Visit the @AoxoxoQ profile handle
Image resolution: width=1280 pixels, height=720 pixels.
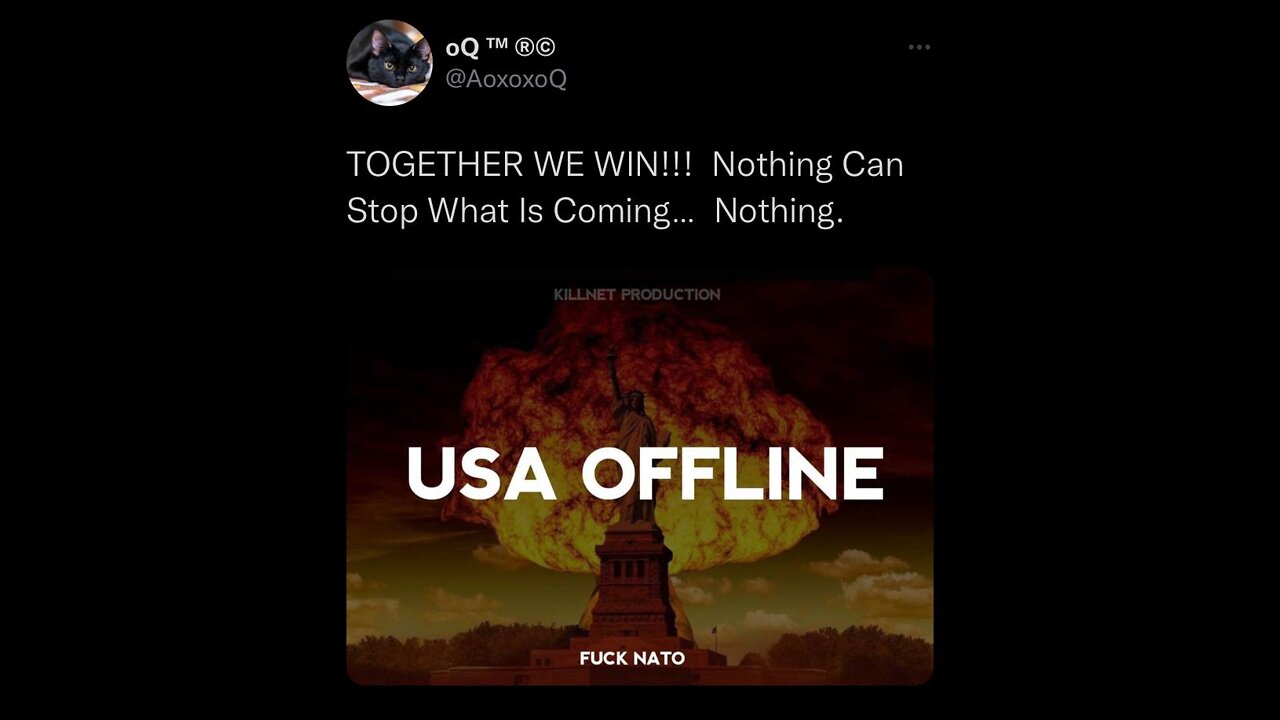click(x=505, y=79)
